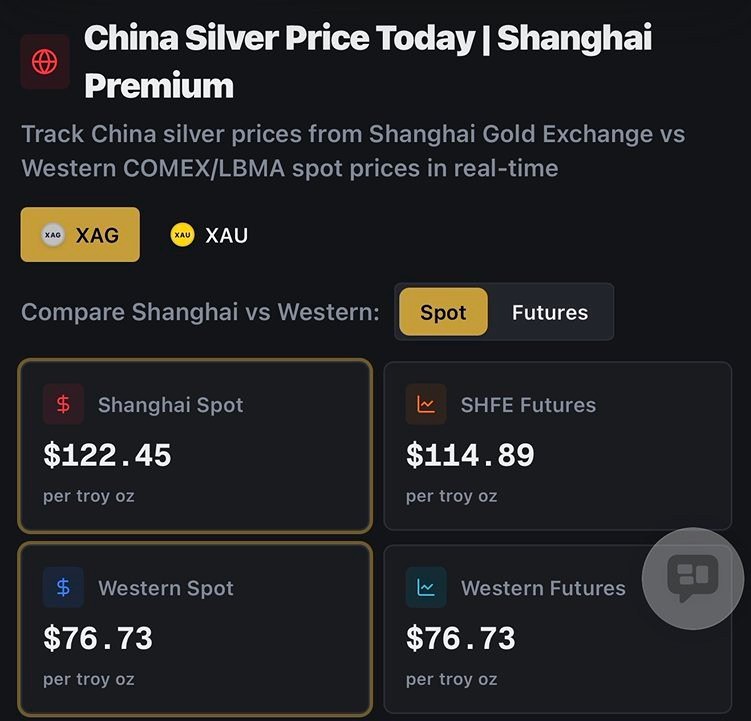751x721 pixels.
Task: Select the XAG silver chip
Action: click(x=80, y=235)
